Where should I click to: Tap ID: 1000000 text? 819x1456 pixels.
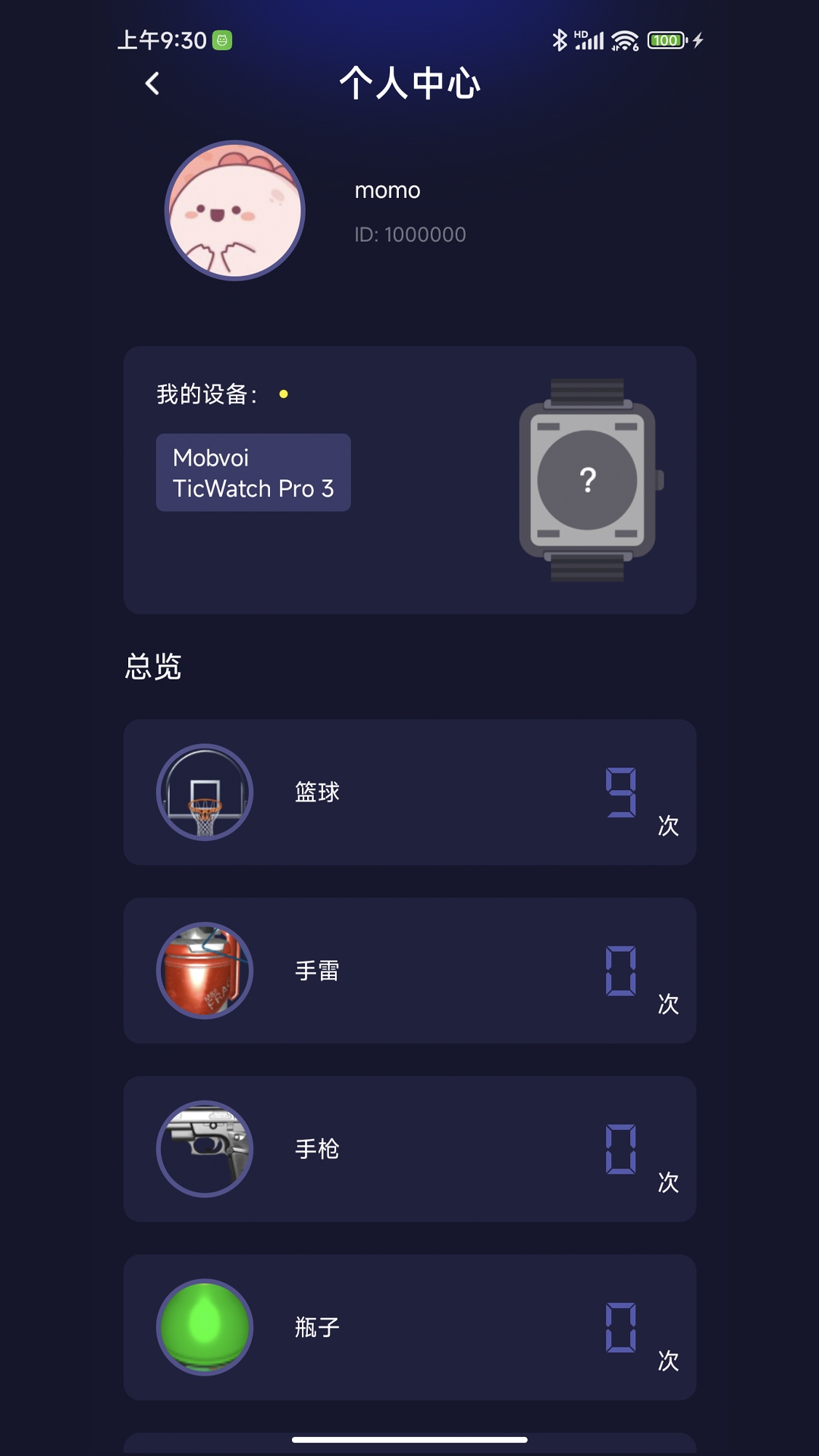coord(410,234)
